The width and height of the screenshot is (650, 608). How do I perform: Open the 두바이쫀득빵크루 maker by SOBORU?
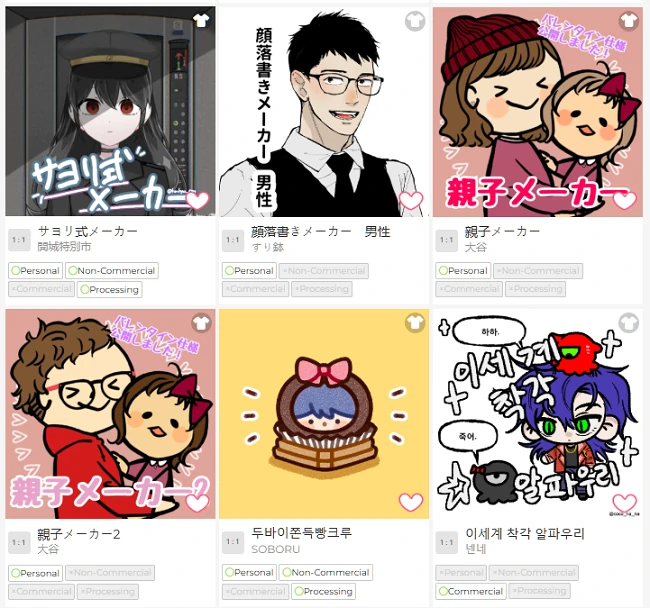pos(323,410)
